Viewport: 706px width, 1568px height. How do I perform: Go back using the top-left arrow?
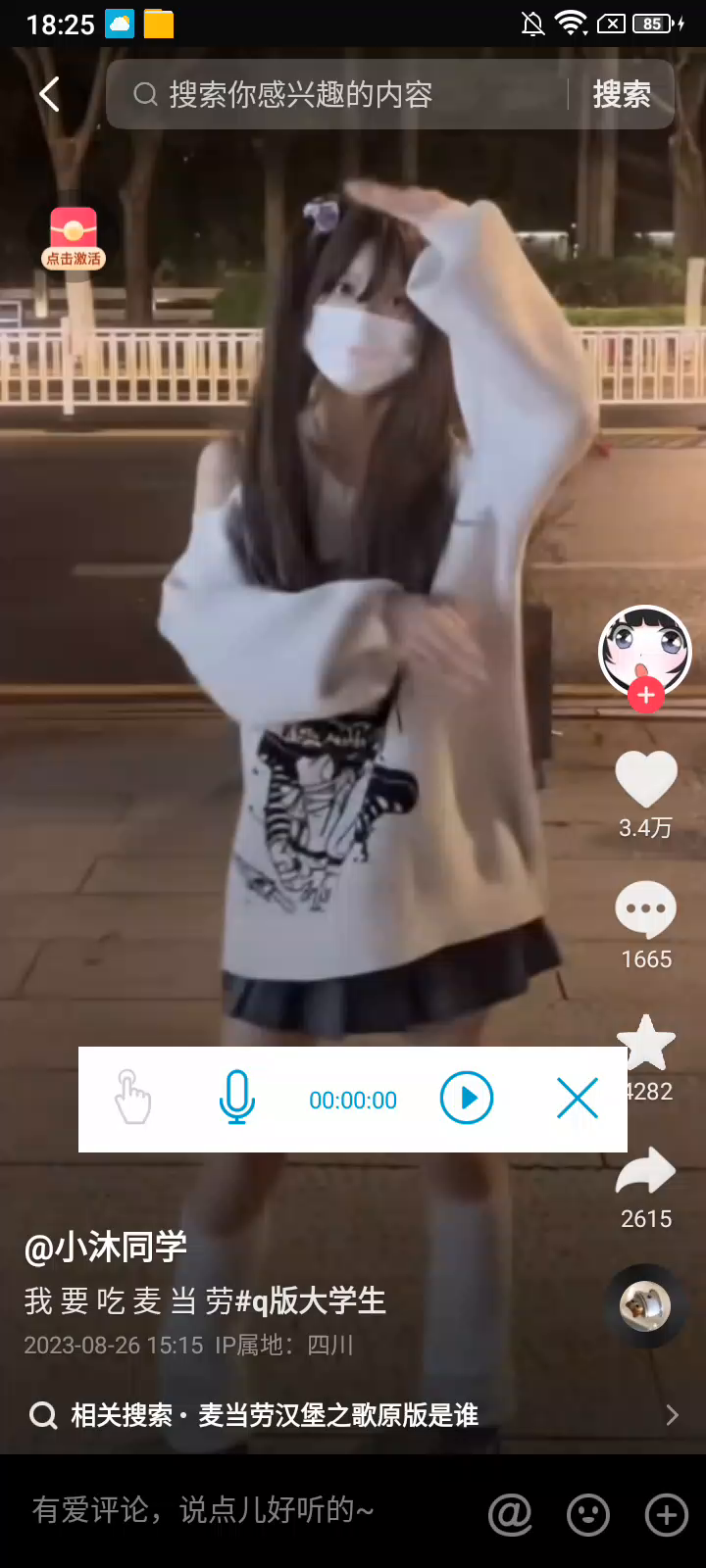click(50, 95)
